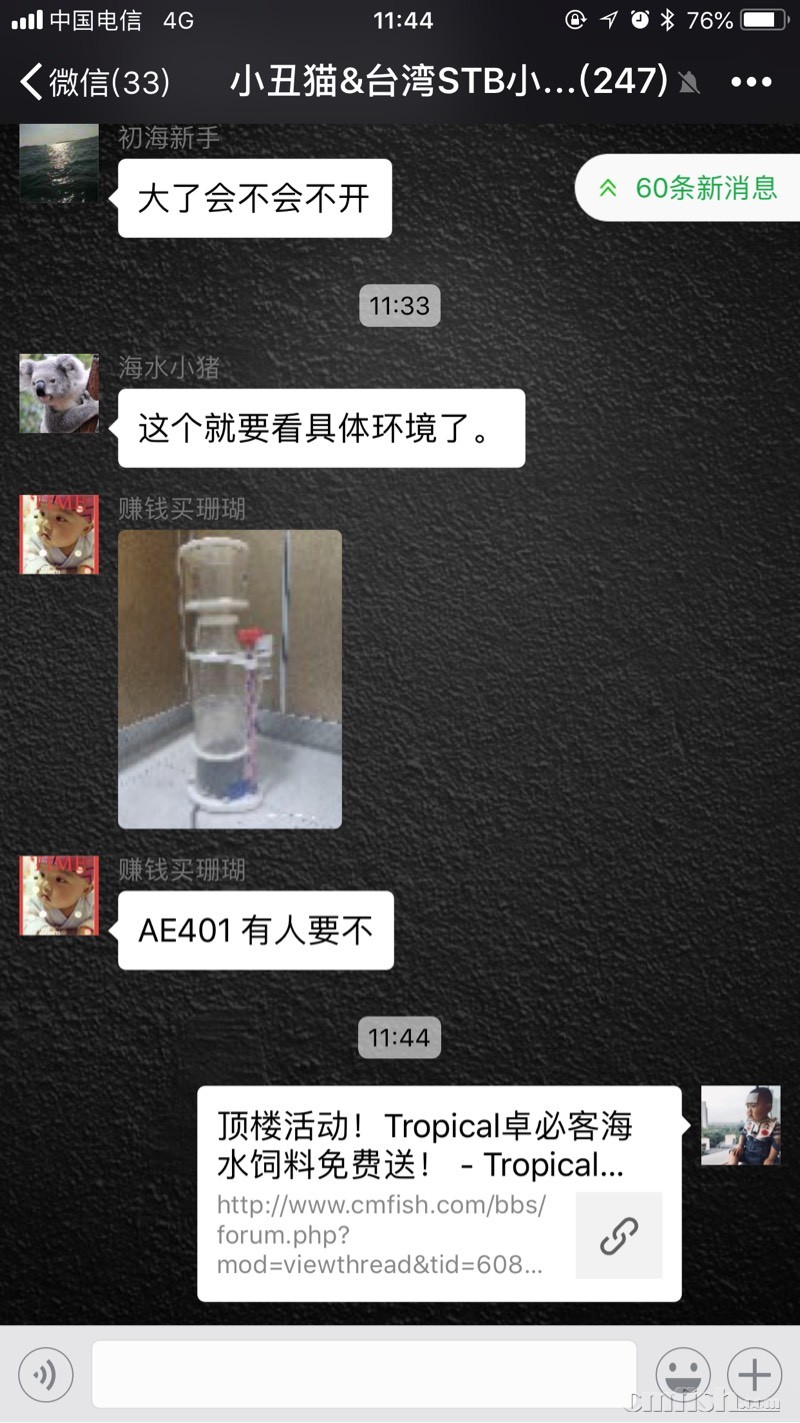Image resolution: width=800 pixels, height=1423 pixels.
Task: View the 赚钱买珊瑚 avatar beside AE401 message
Action: tap(59, 895)
